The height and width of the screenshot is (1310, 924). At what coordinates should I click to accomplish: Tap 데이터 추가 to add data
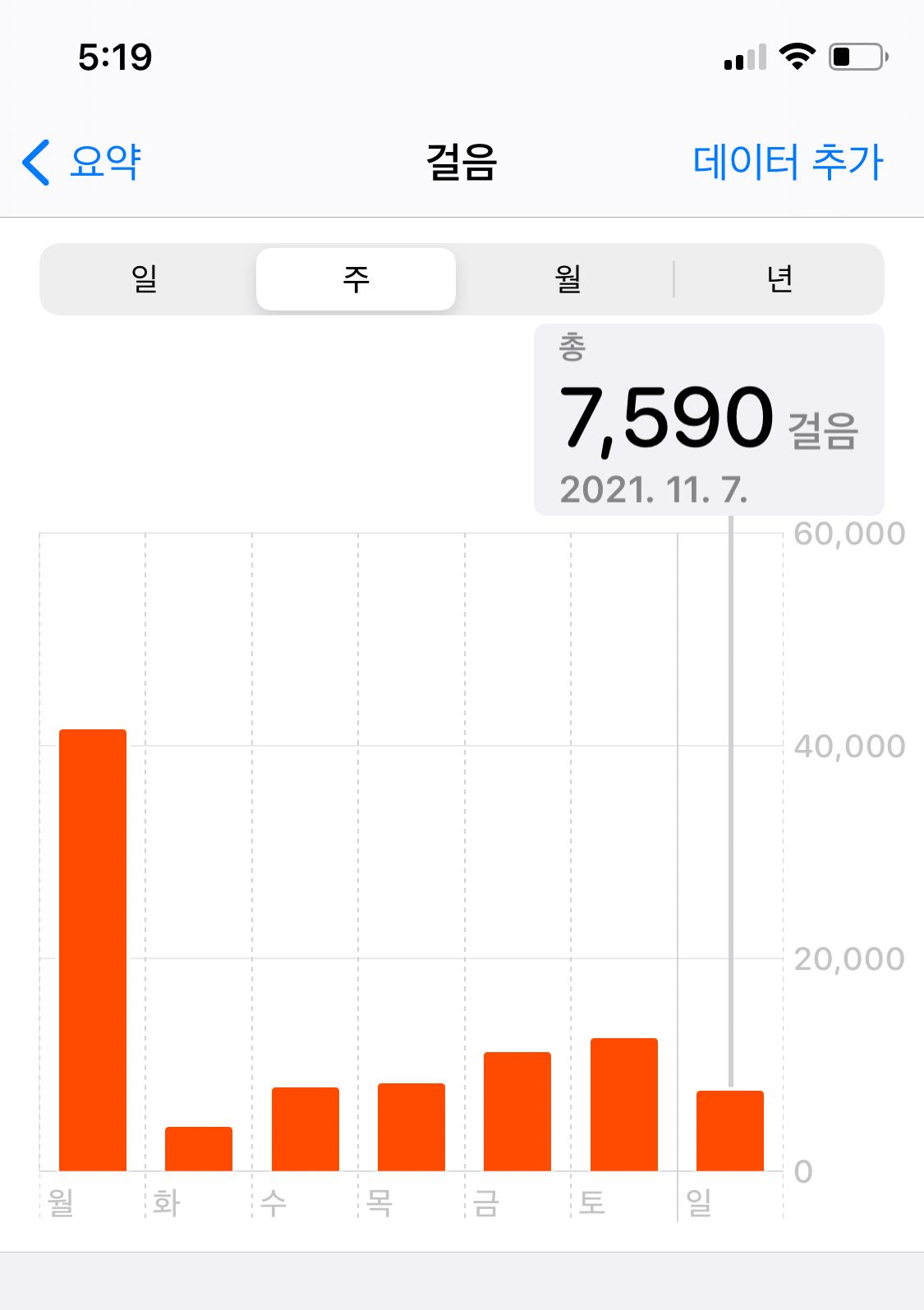[x=787, y=161]
